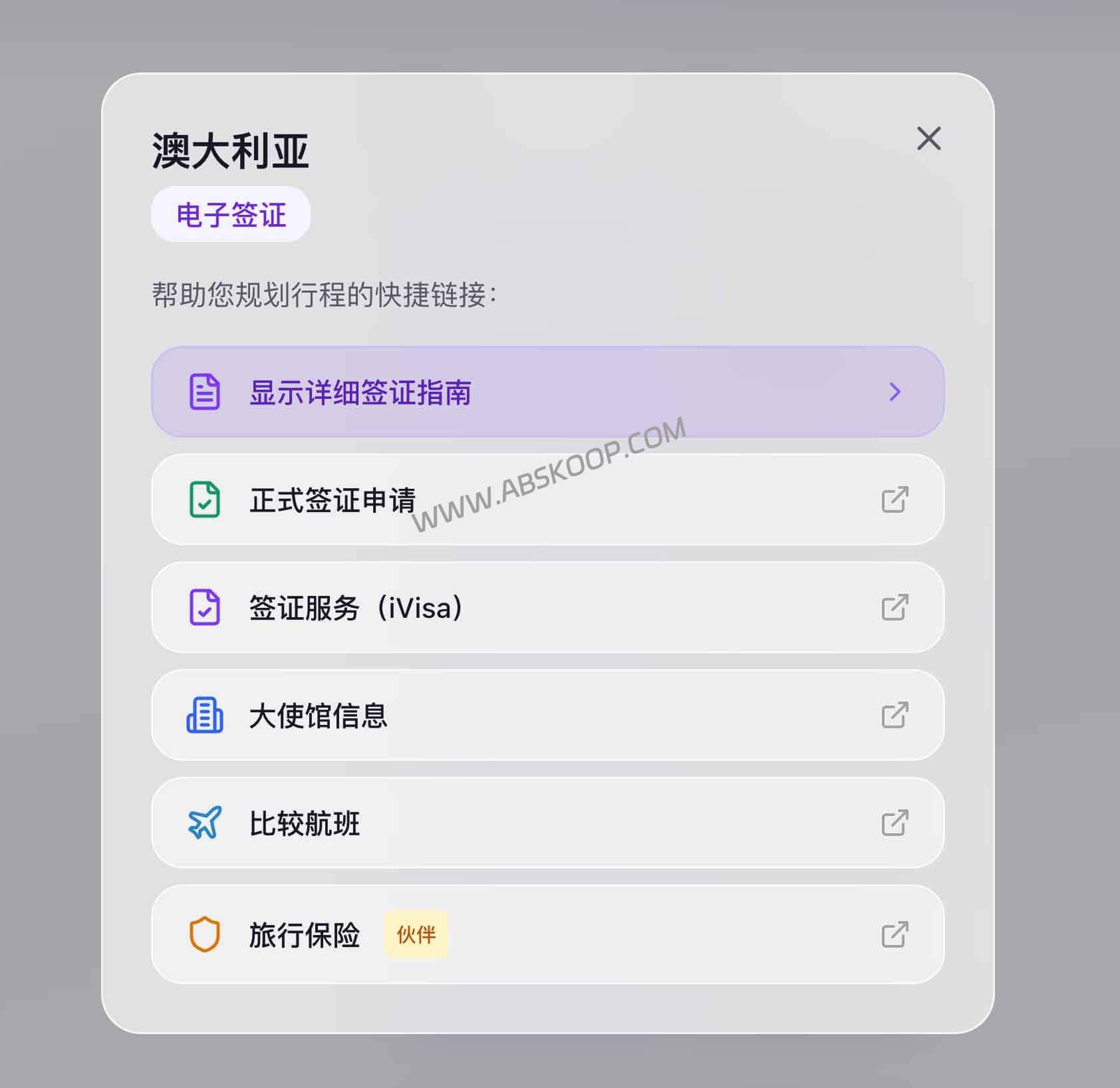
Task: Open 比较航班 to compare flights
Action: 547,823
